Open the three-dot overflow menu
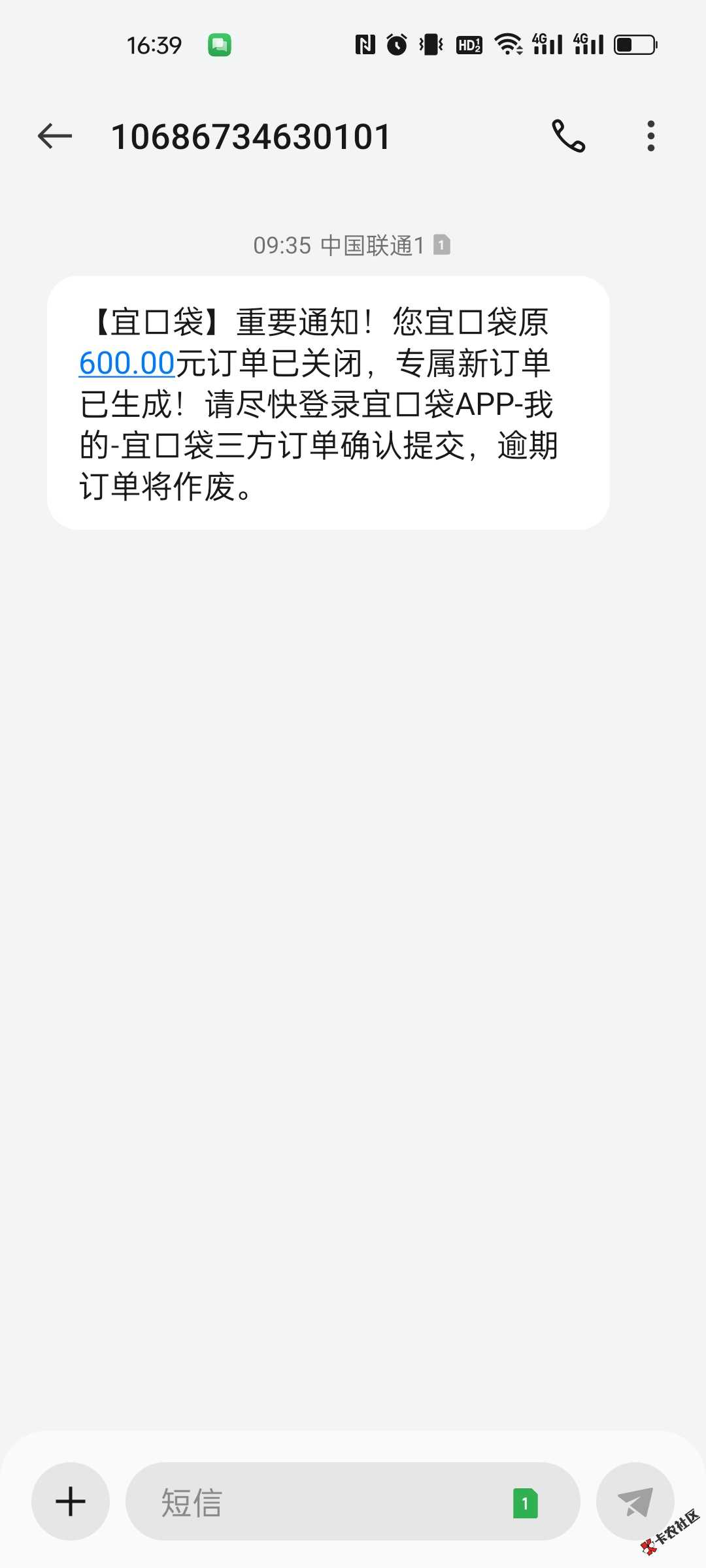The image size is (706, 1568). [x=650, y=137]
